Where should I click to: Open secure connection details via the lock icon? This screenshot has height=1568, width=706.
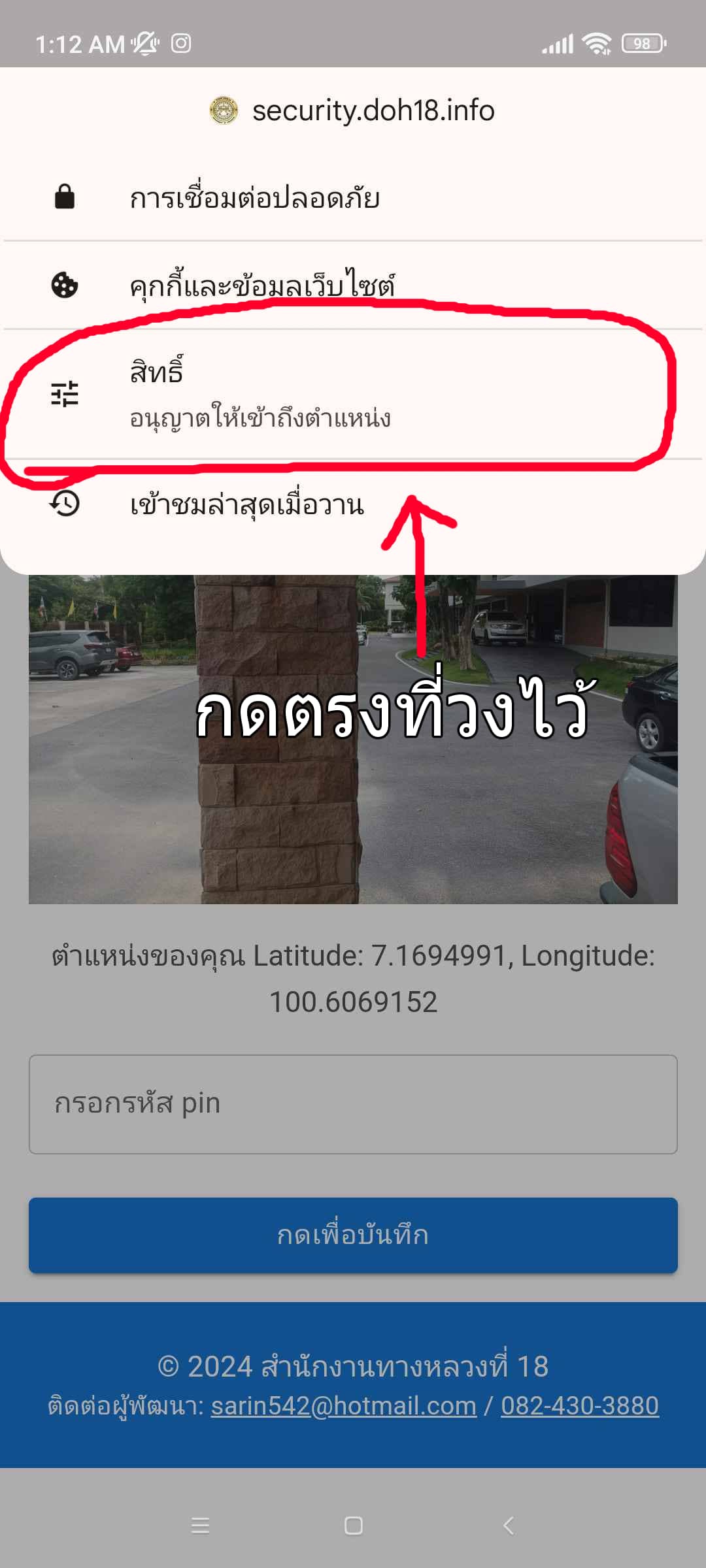tap(65, 196)
